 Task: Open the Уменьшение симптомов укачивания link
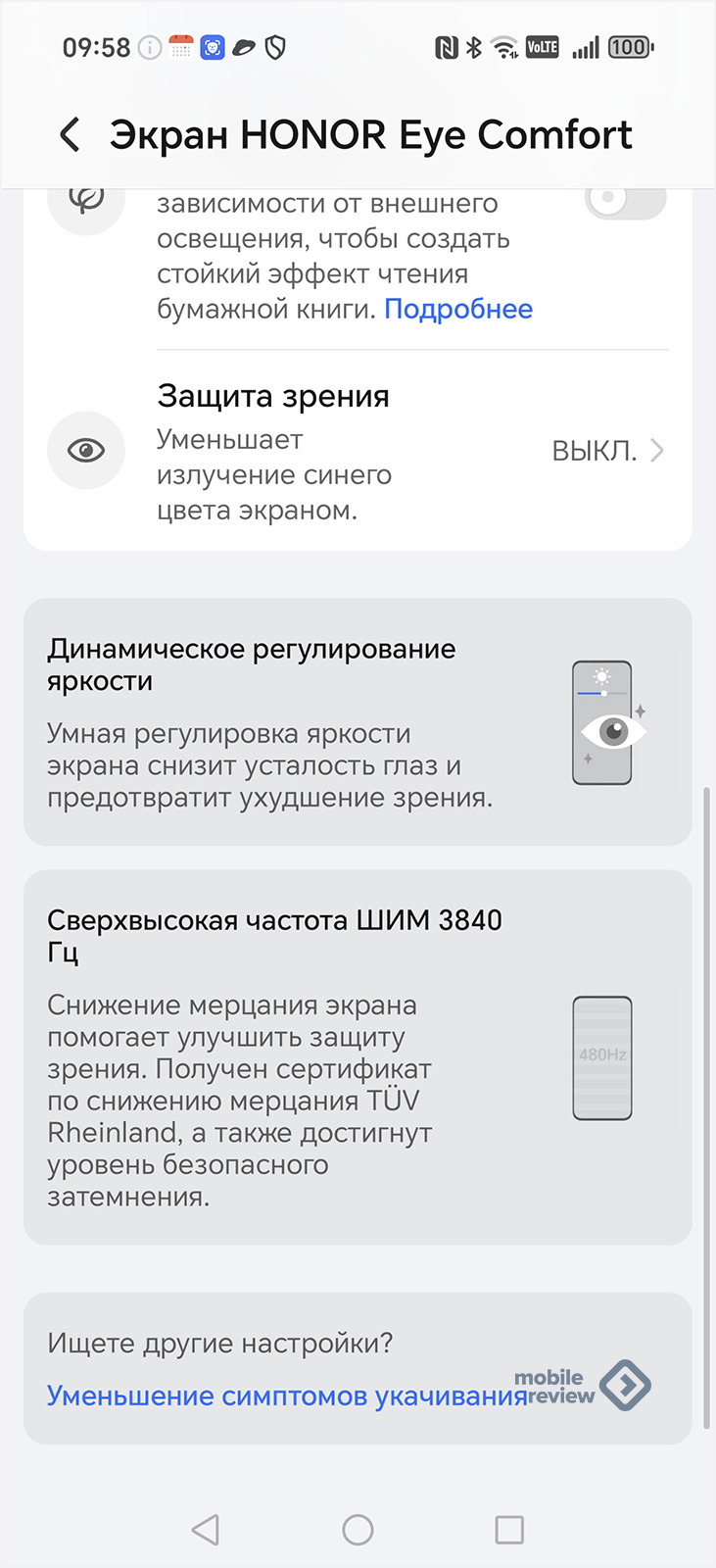coord(287,1396)
